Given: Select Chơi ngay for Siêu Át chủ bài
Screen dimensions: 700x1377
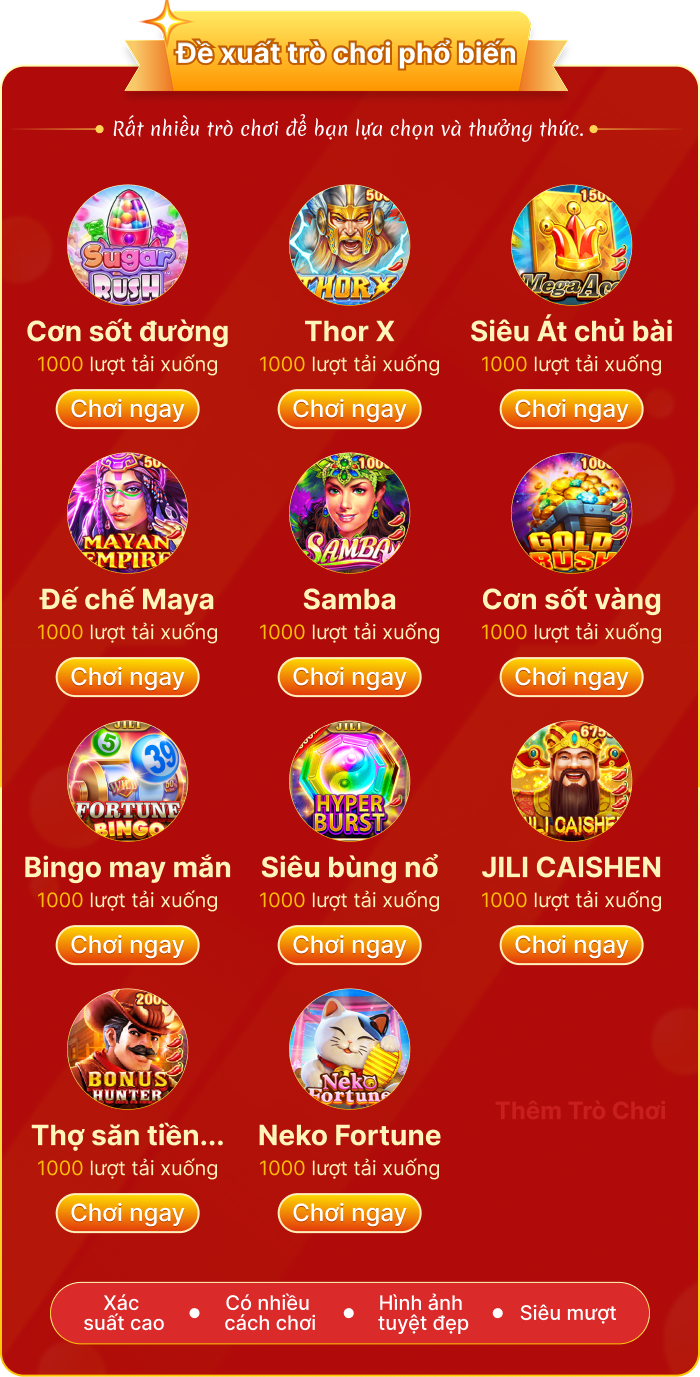Looking at the screenshot, I should (571, 409).
